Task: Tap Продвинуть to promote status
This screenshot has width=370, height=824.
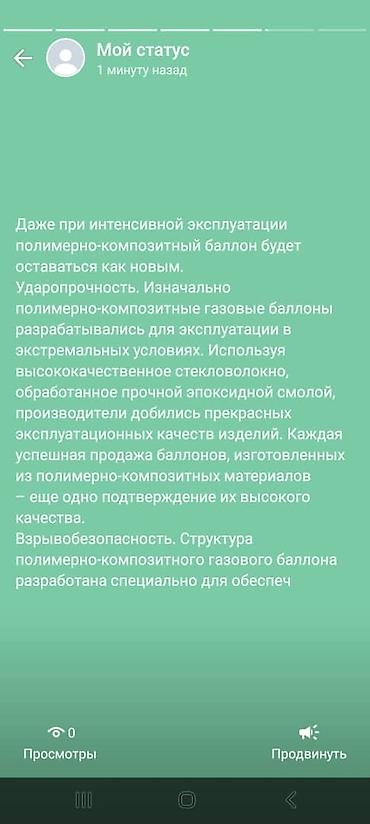Action: (309, 743)
